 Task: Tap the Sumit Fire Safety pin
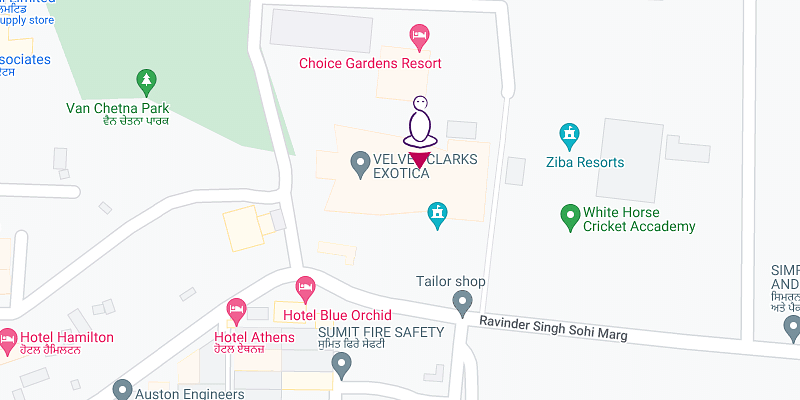click(342, 363)
